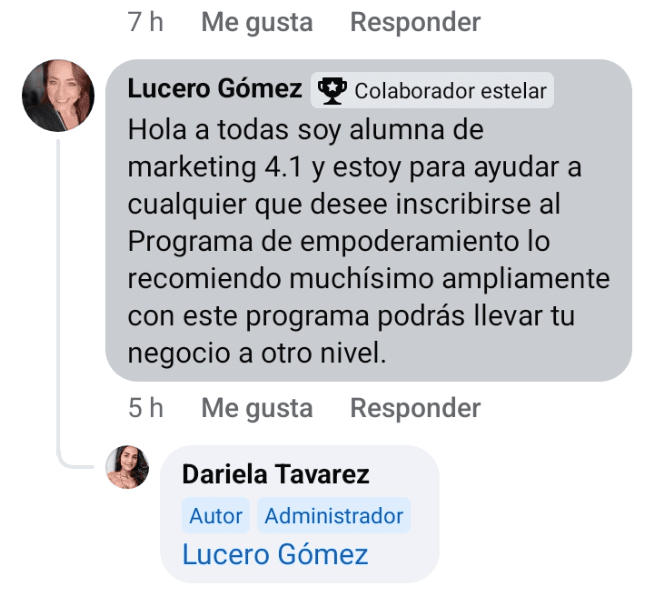
Task: Open Dariela Tavarez's profile name
Action: [x=275, y=474]
